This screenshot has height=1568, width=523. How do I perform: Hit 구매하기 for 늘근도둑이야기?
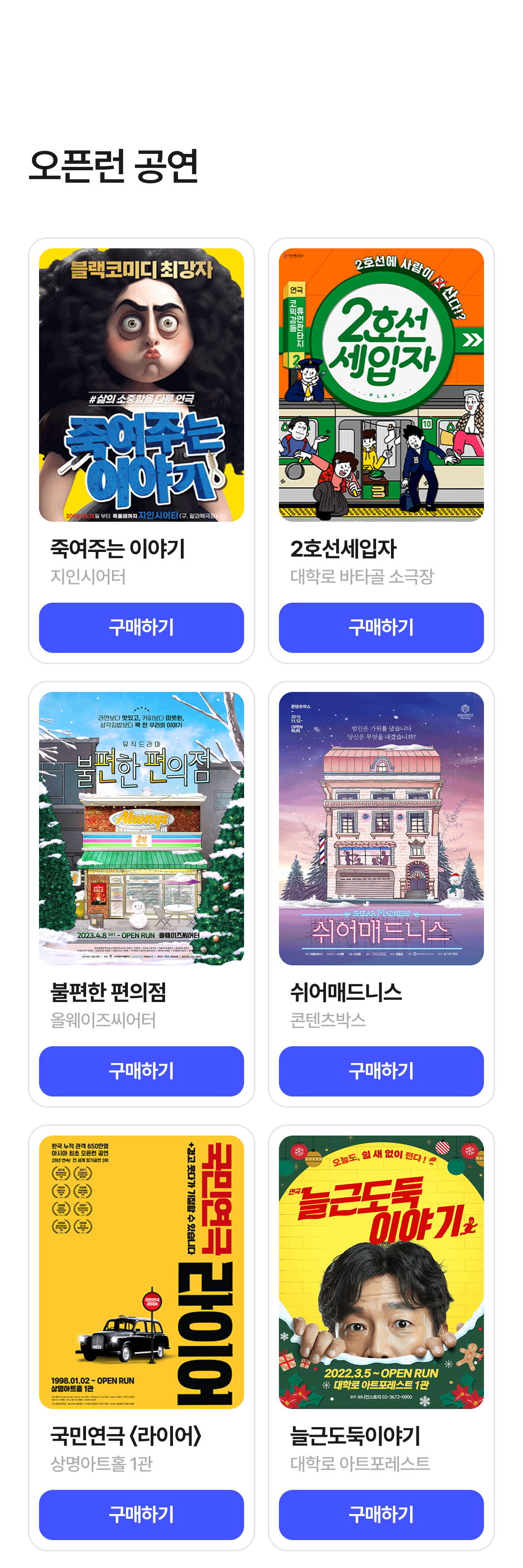click(381, 1515)
